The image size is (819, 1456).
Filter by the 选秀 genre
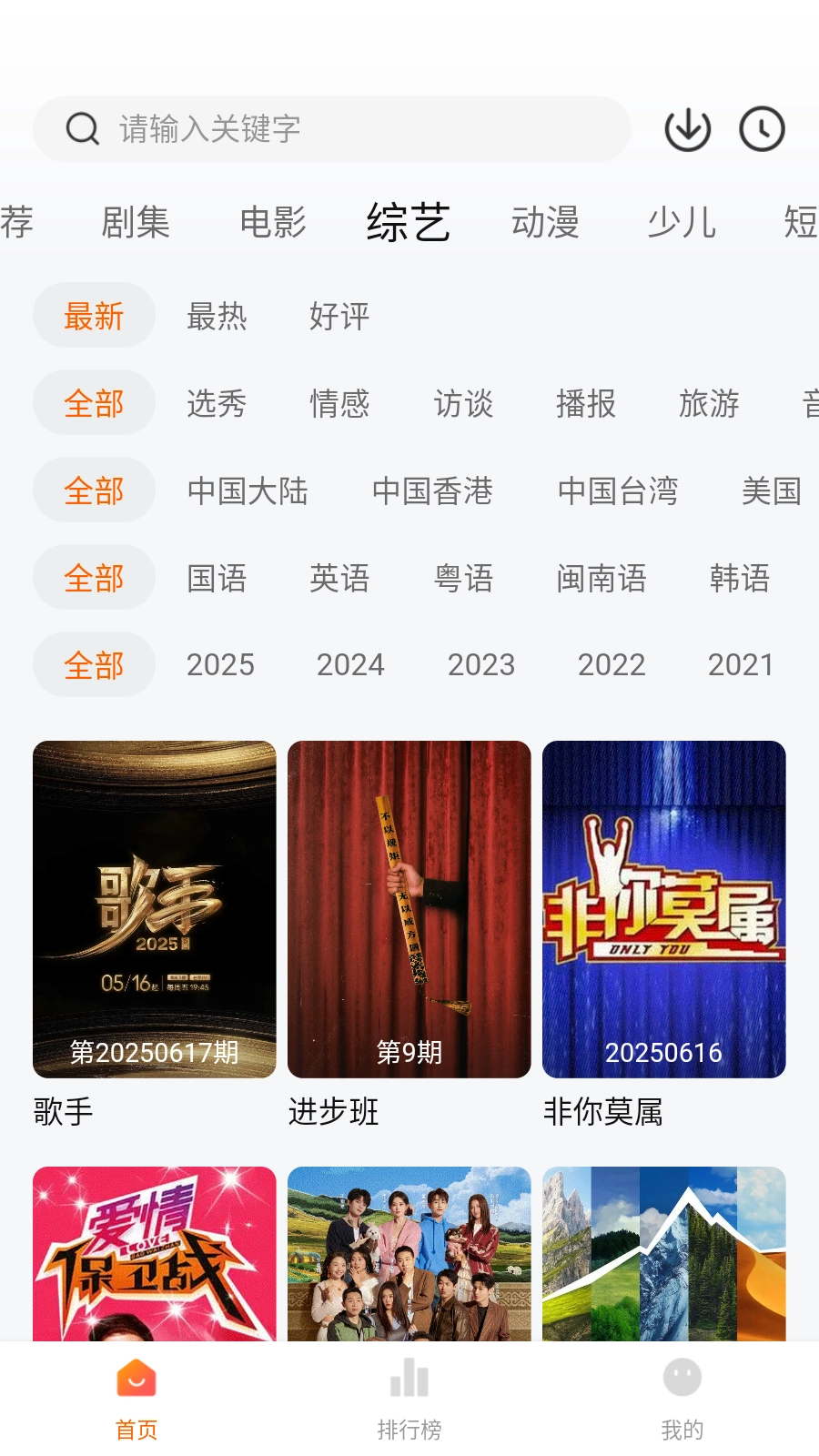[217, 403]
